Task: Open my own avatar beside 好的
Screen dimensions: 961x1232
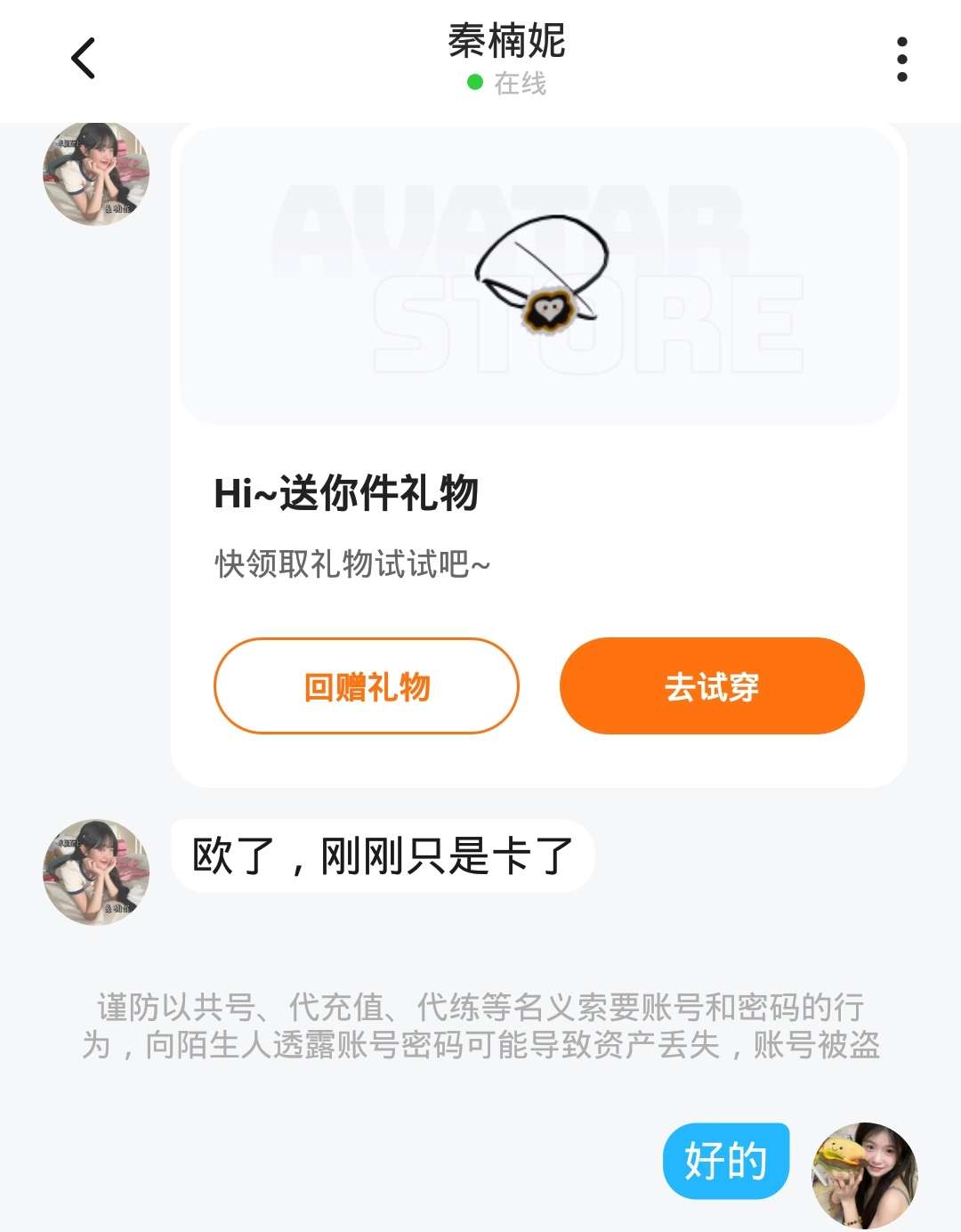Action: (x=864, y=1175)
